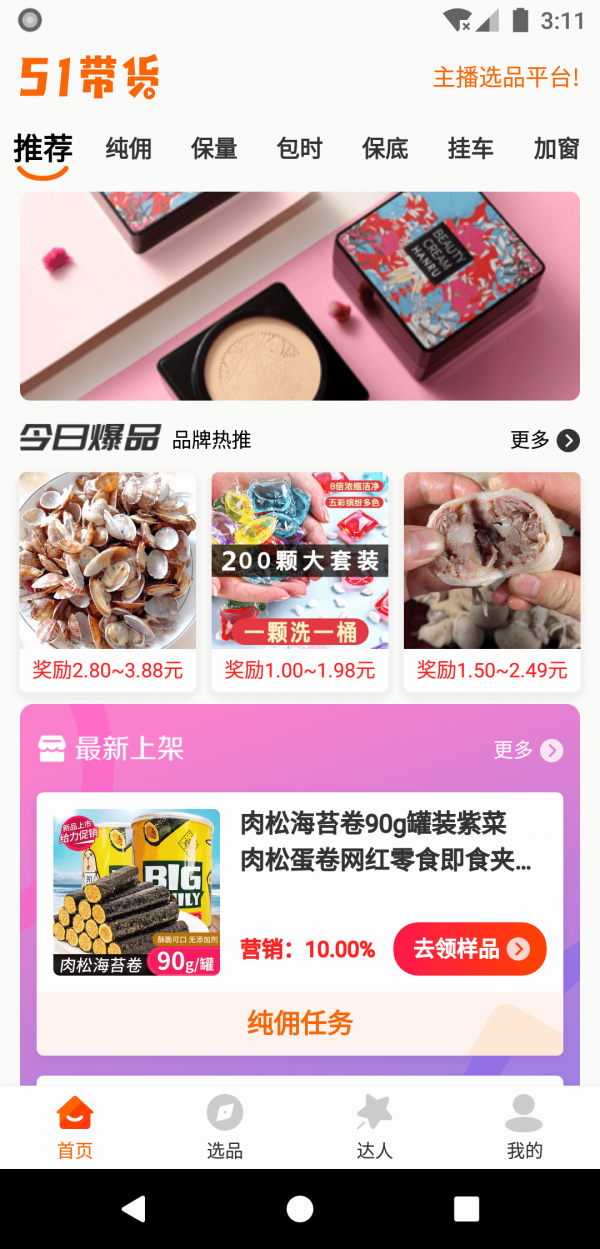
Task: Open the 我的 profile tab
Action: (524, 1127)
